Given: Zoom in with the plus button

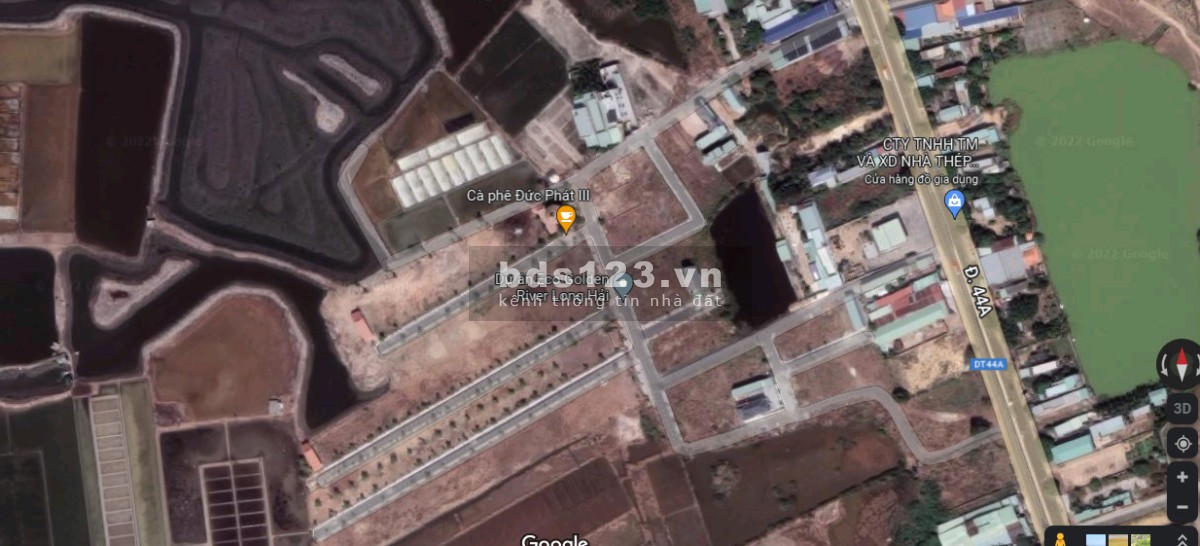Looking at the screenshot, I should (x=1181, y=476).
